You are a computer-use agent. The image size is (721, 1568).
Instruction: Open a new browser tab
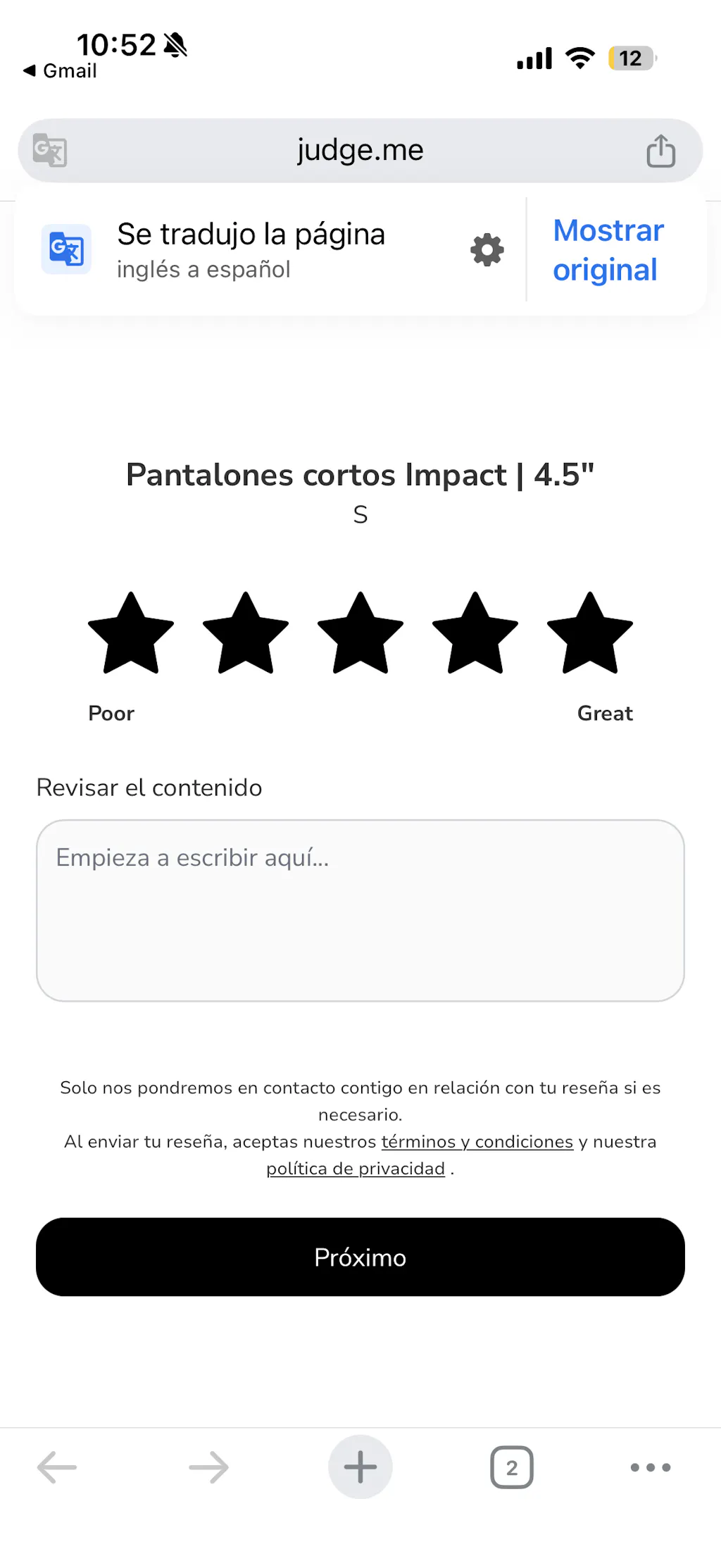coord(360,1467)
